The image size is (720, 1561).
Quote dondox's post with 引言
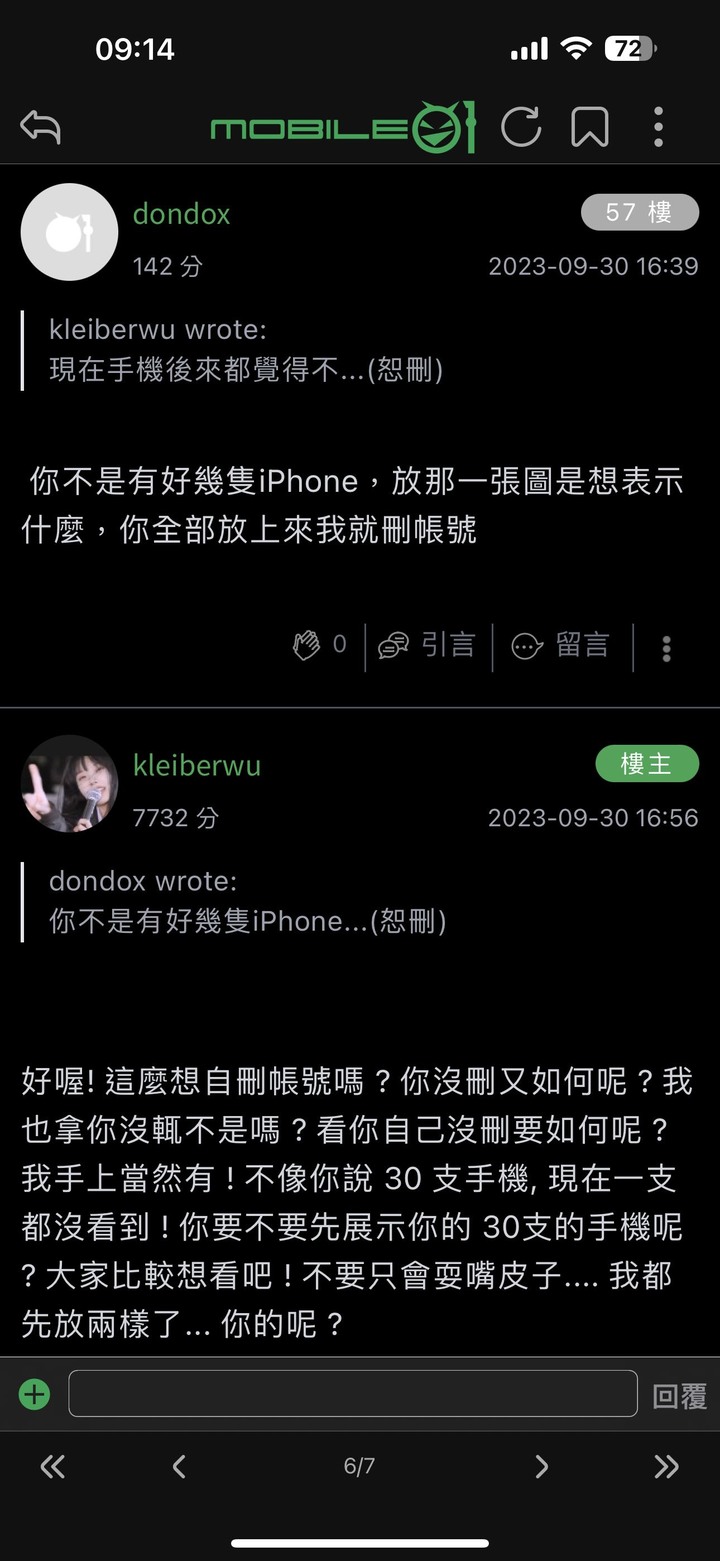click(x=428, y=645)
